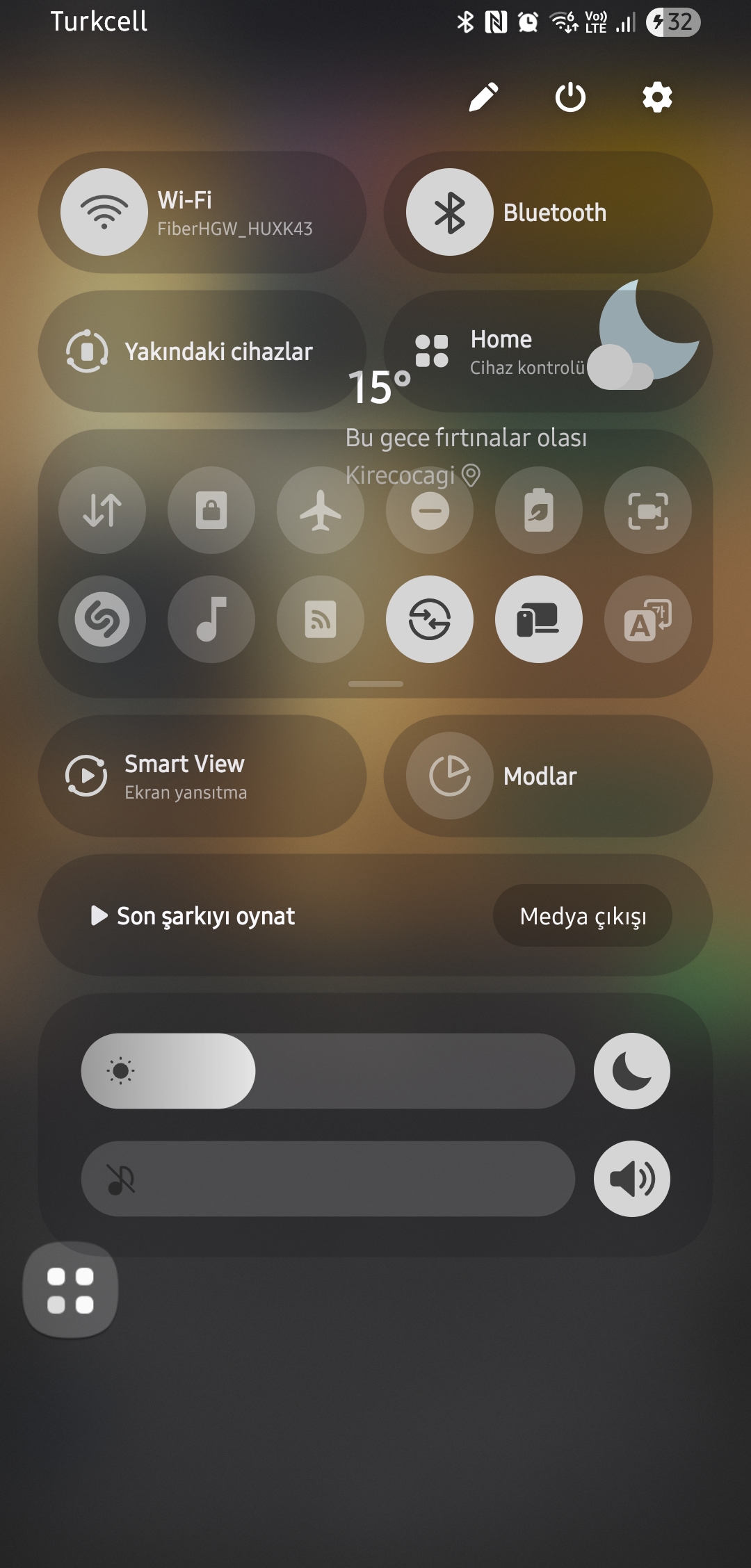This screenshot has width=751, height=1568.
Task: Open Modlar tile
Action: coord(548,776)
